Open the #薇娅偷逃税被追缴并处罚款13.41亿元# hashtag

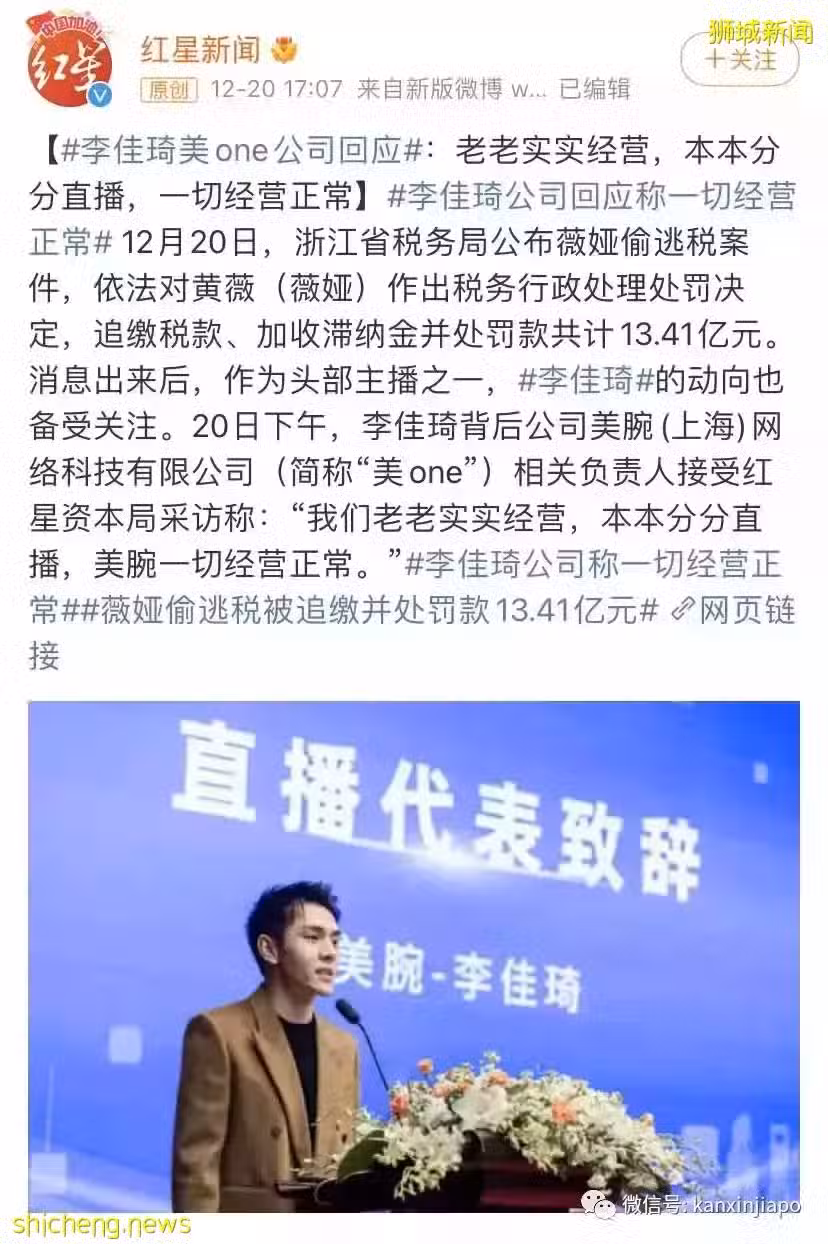370,611
